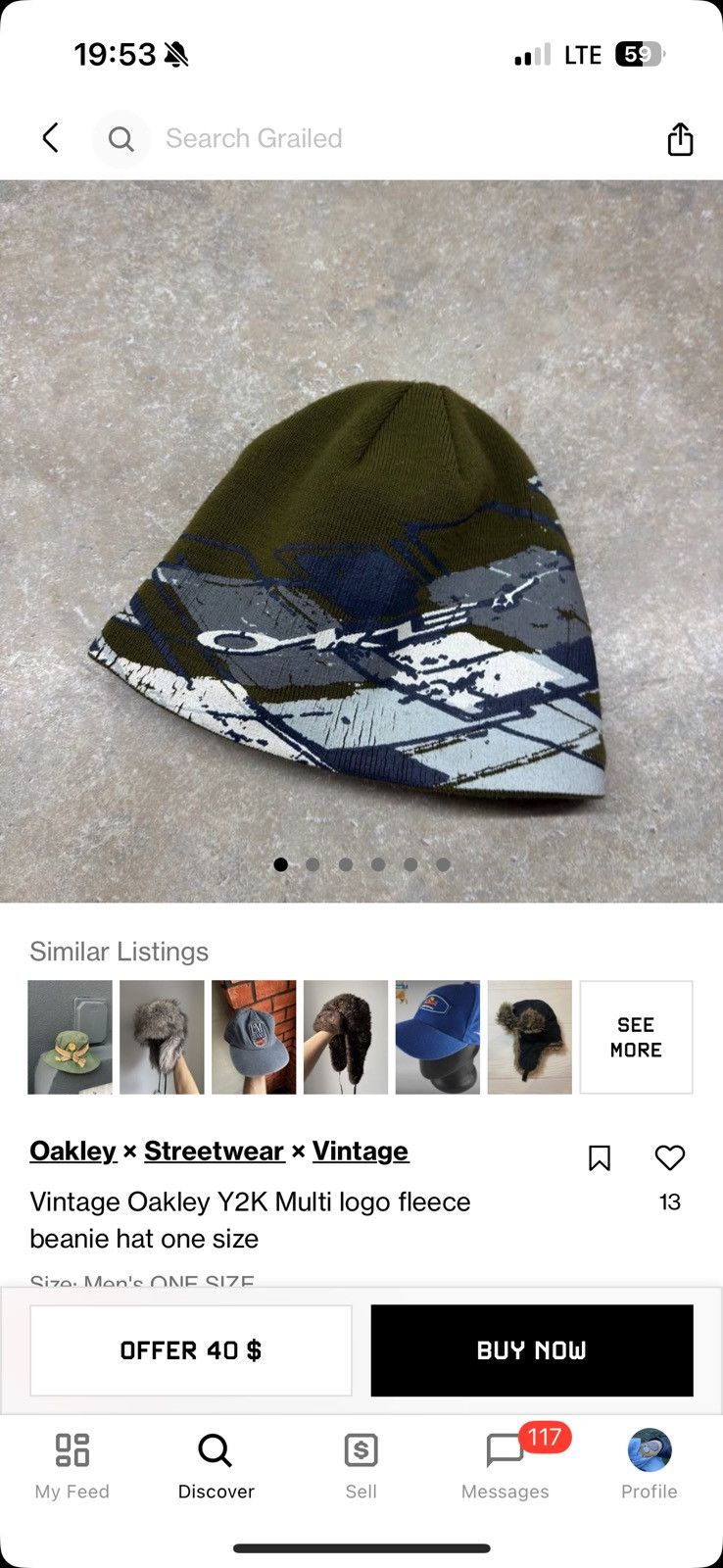This screenshot has height=1568, width=723.
Task: Open the Vintage link
Action: click(x=361, y=1151)
